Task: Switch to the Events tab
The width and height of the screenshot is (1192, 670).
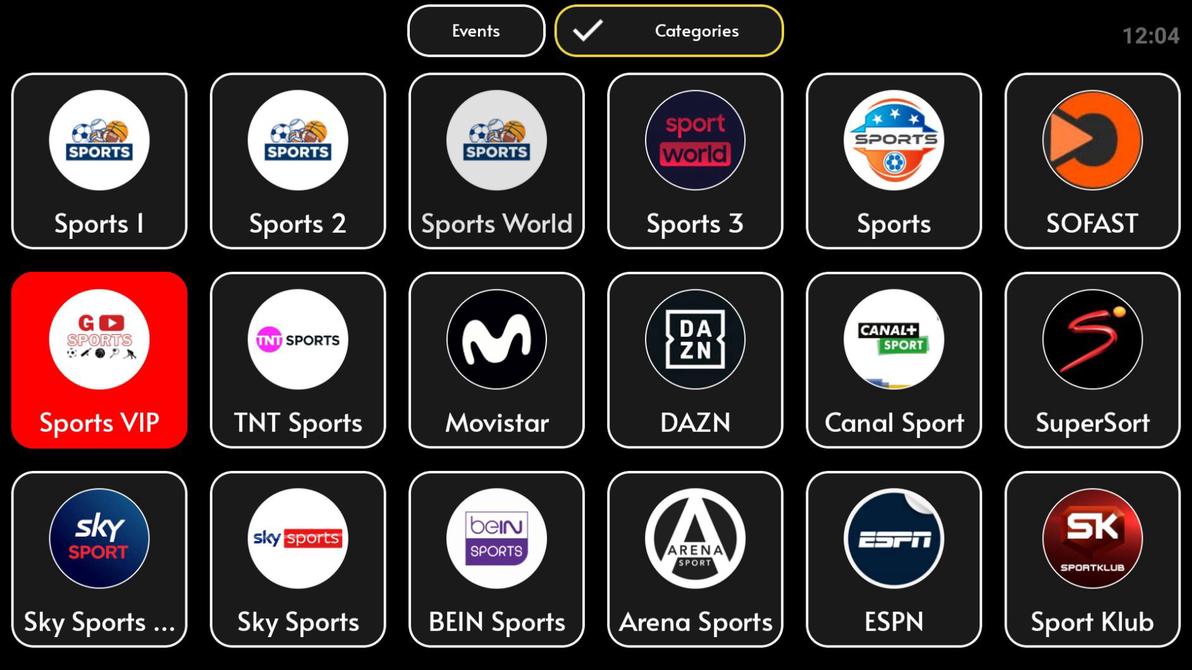Action: [x=476, y=31]
